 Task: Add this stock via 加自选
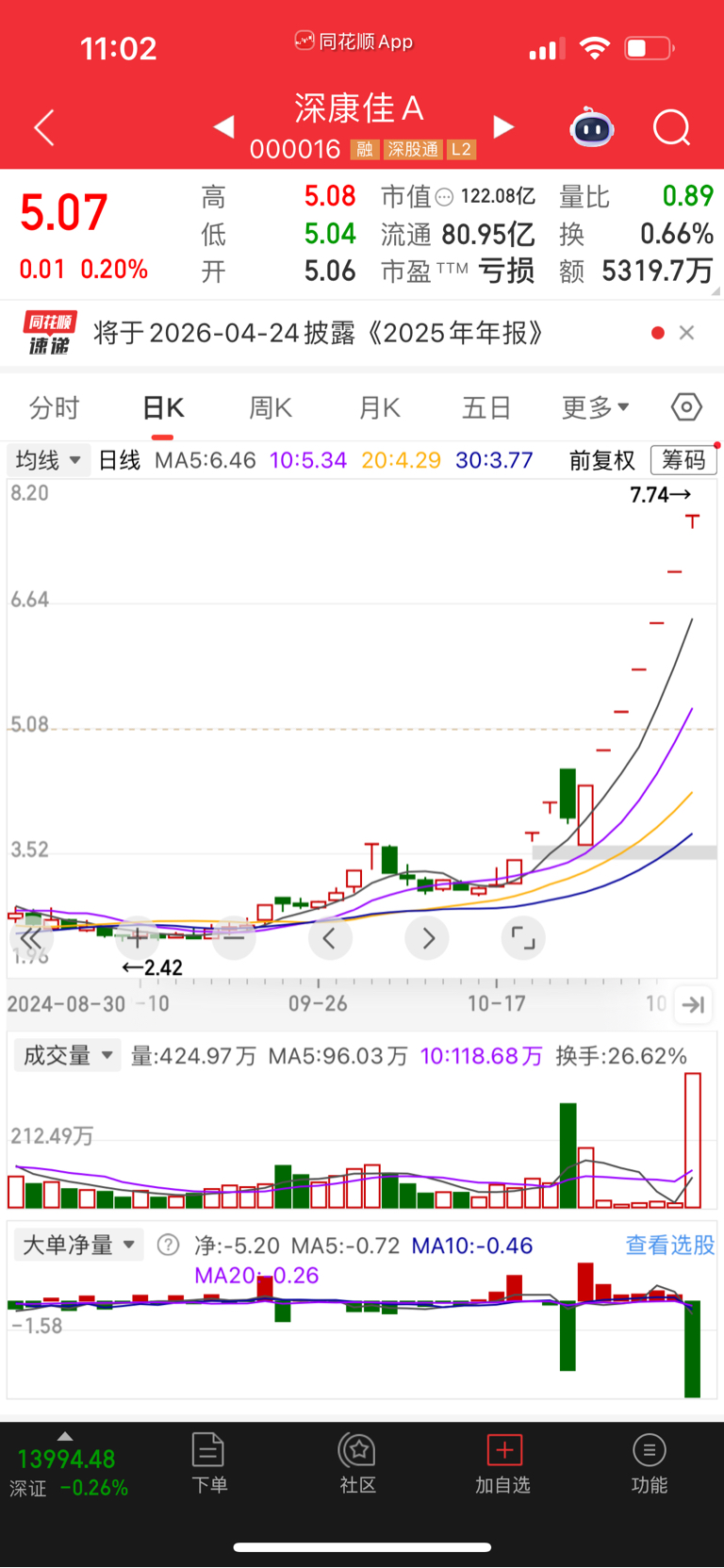coord(503,1462)
